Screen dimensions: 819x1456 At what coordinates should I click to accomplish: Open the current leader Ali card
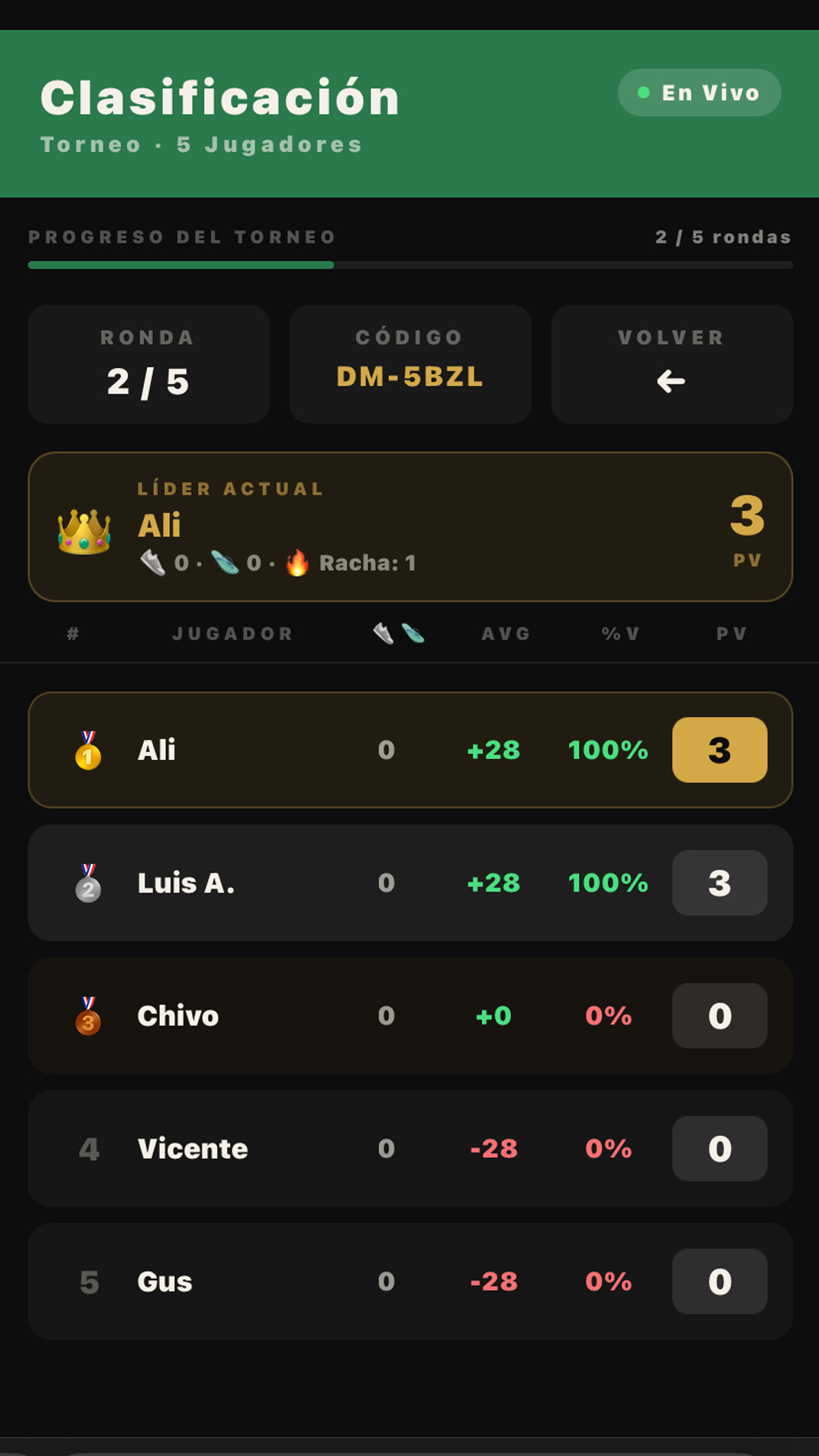click(x=409, y=527)
